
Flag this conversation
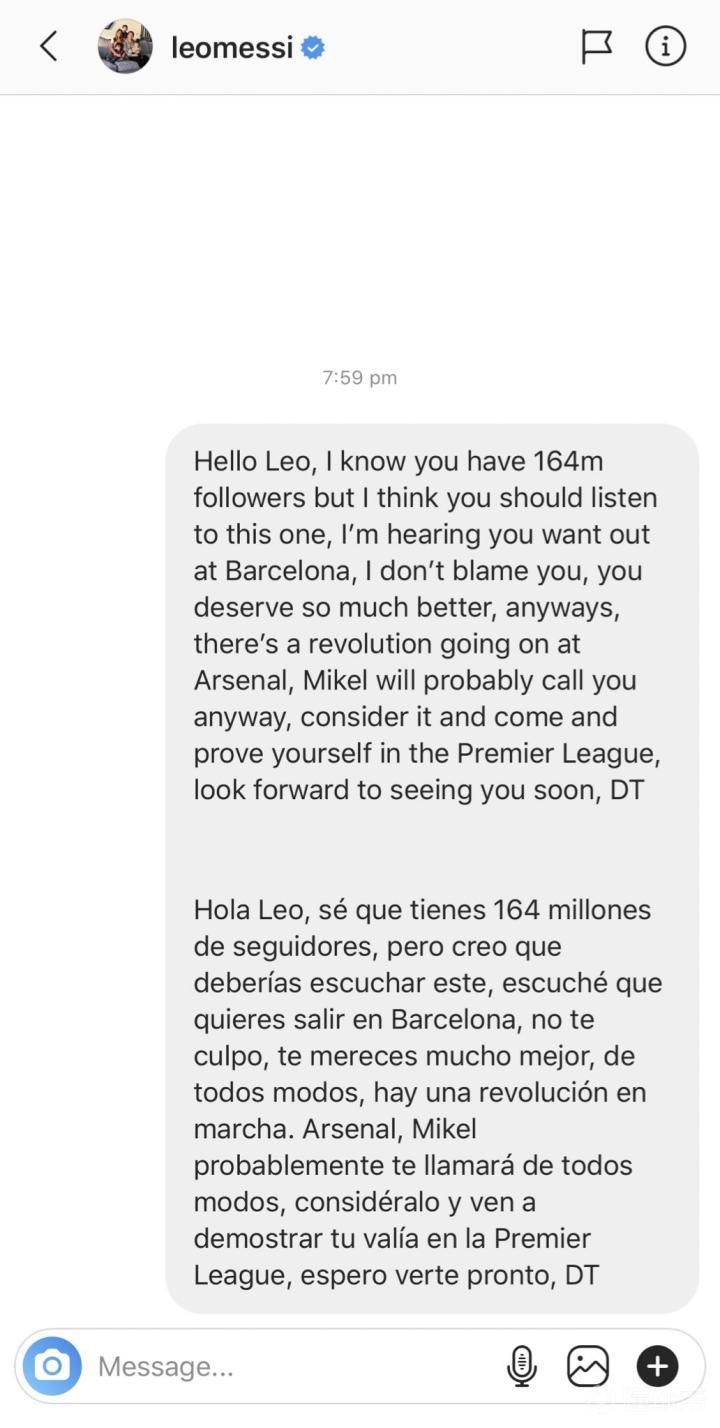(x=596, y=47)
